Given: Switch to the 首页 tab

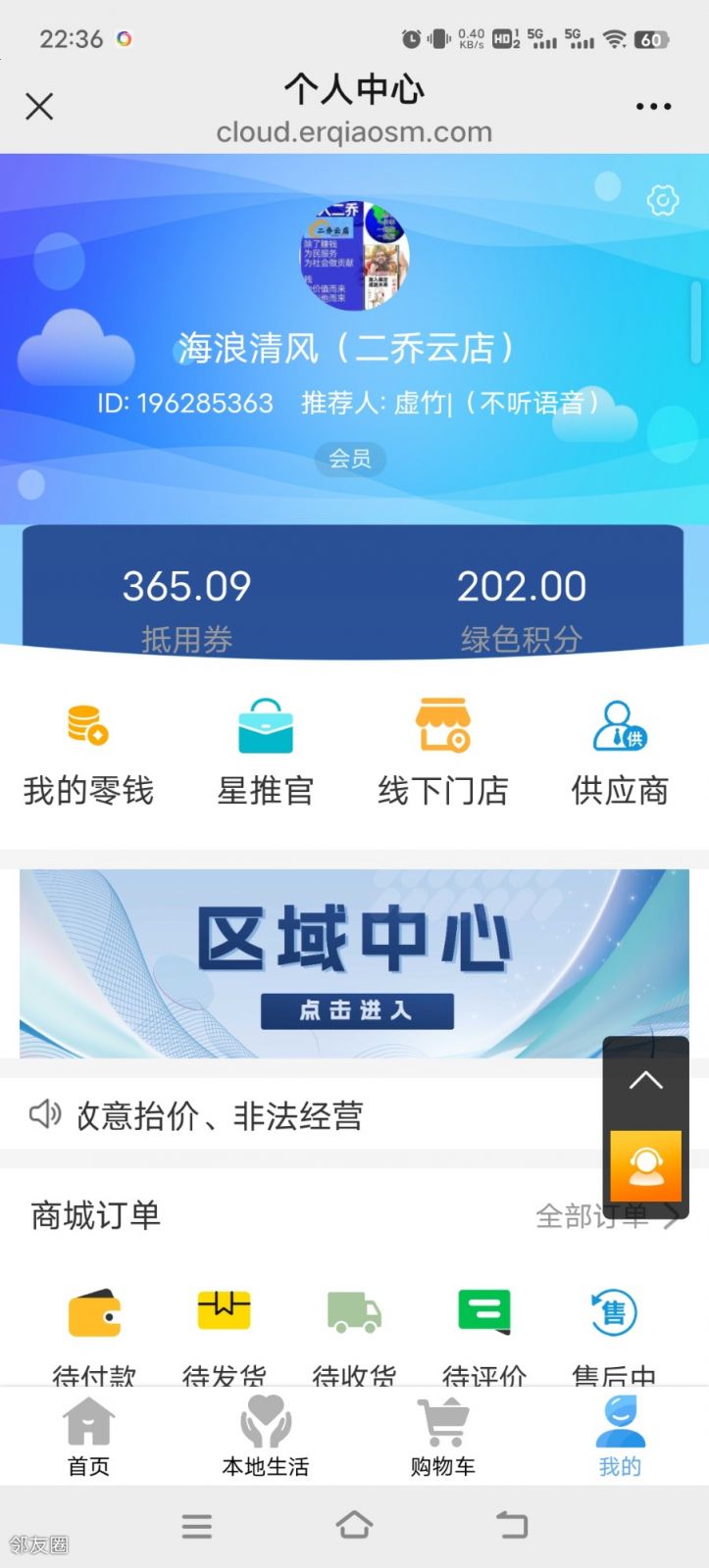Looking at the screenshot, I should (88, 1437).
